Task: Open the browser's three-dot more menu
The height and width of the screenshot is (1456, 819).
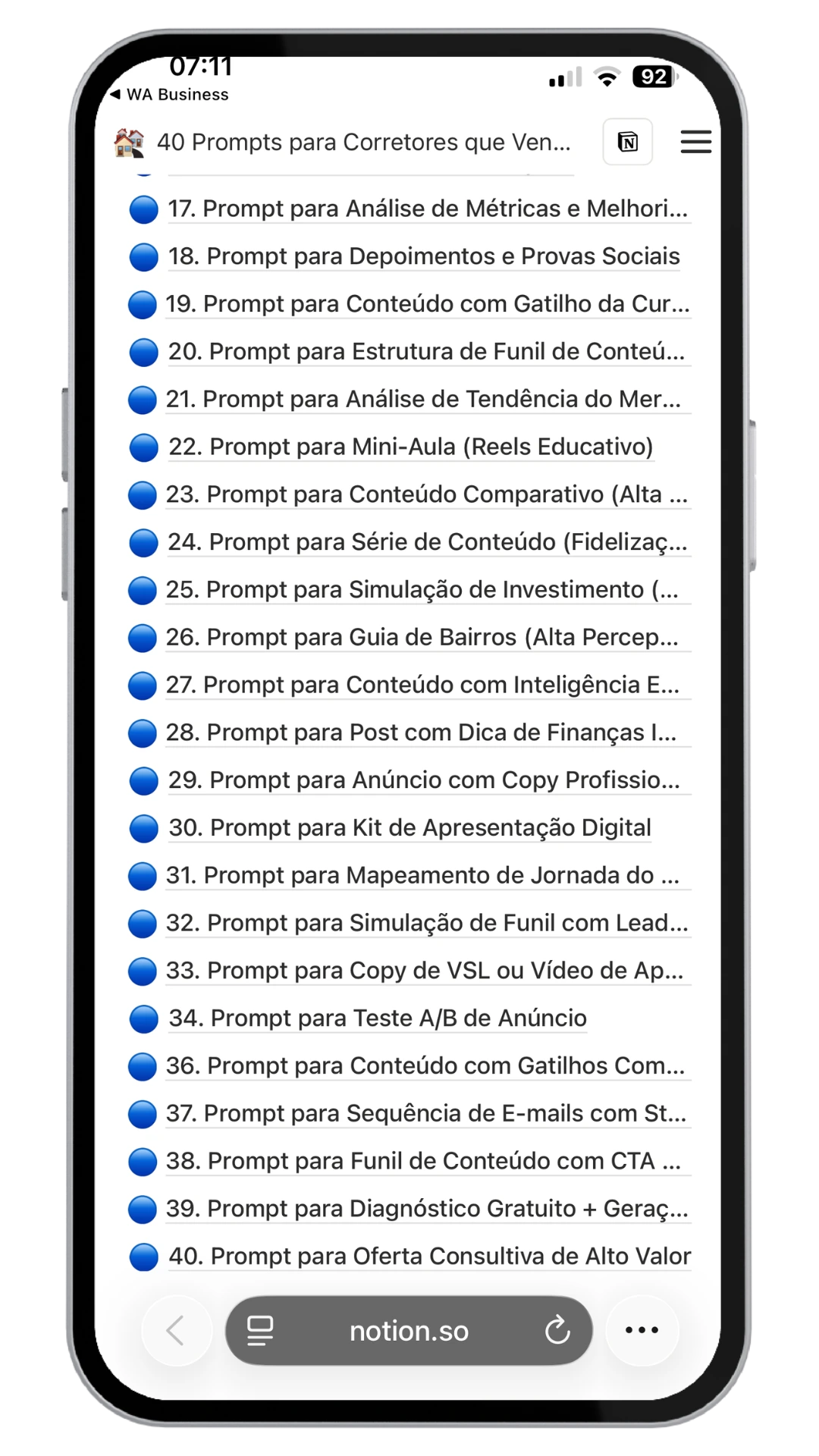Action: [642, 1330]
